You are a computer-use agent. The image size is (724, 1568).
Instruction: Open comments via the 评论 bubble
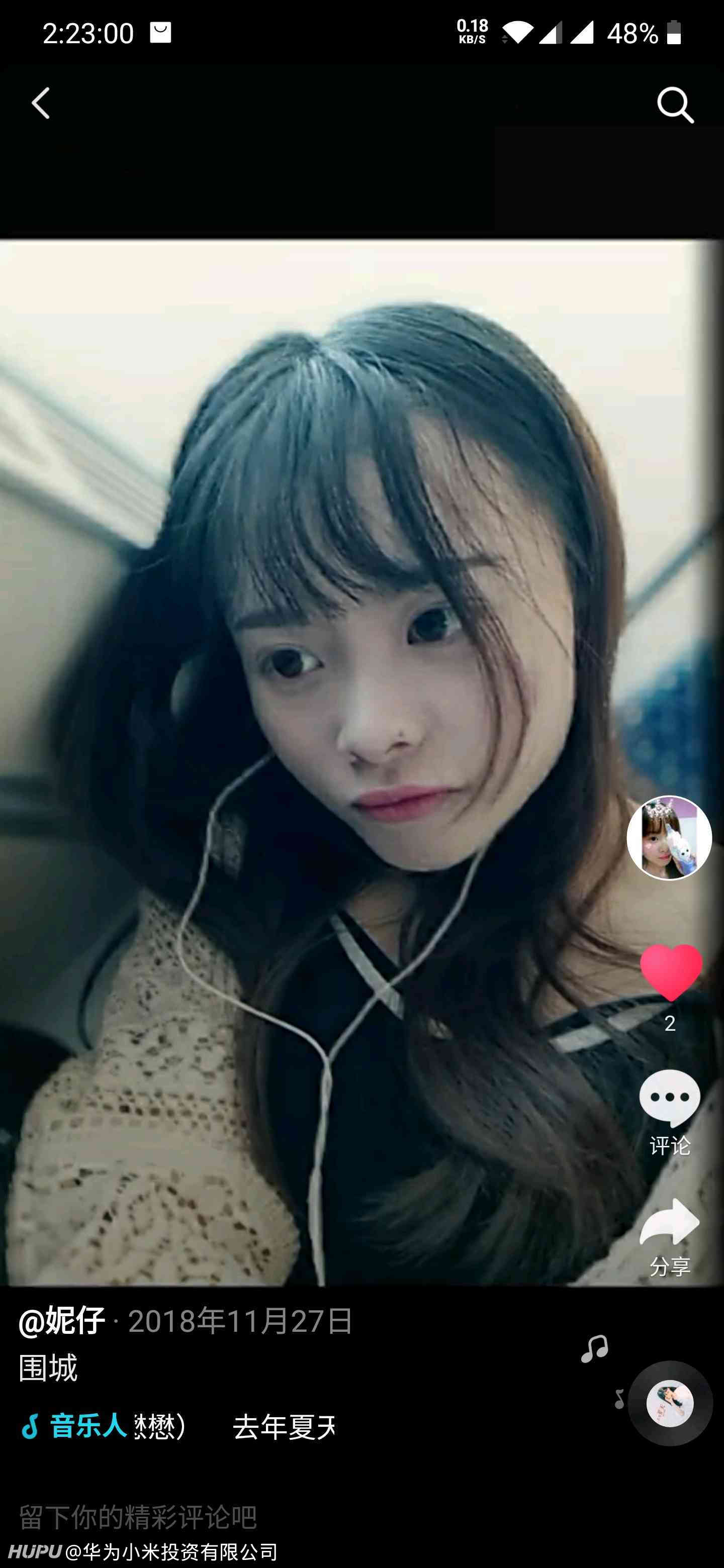click(670, 1113)
